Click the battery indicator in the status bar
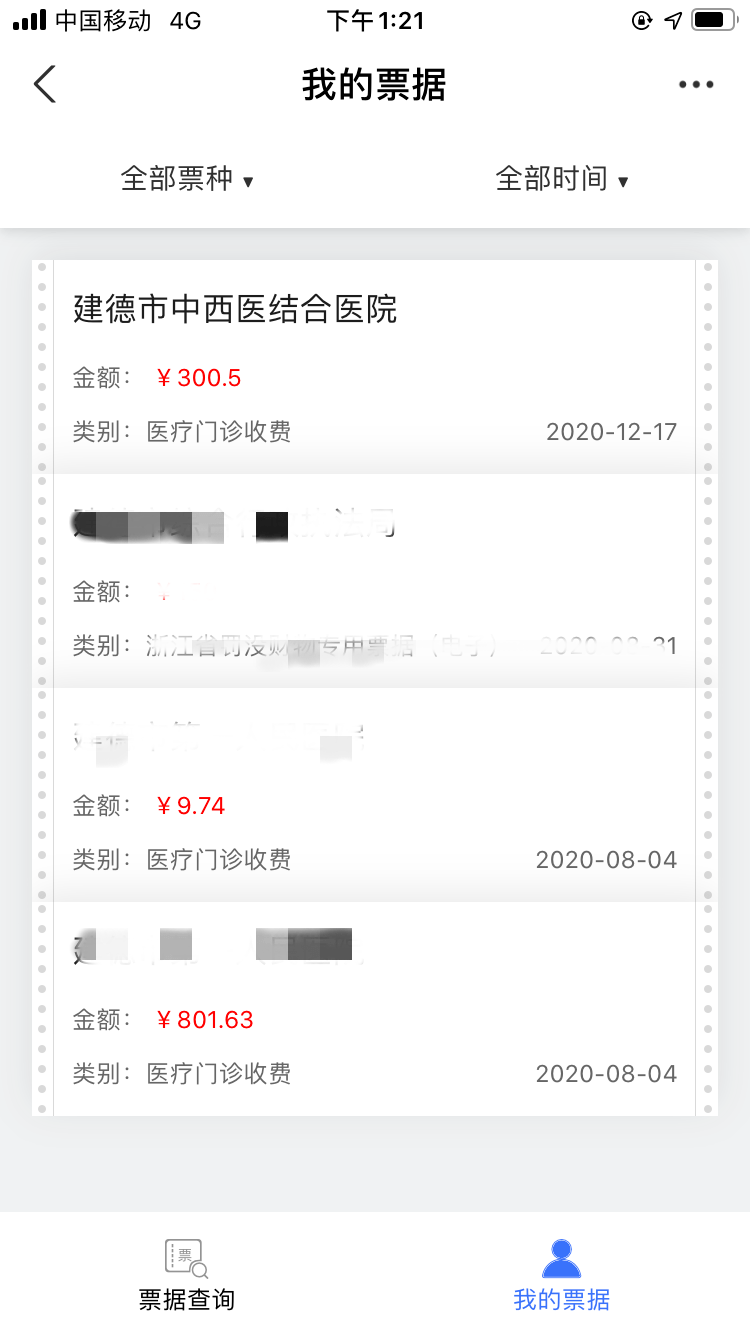This screenshot has width=750, height=1334. click(x=714, y=18)
